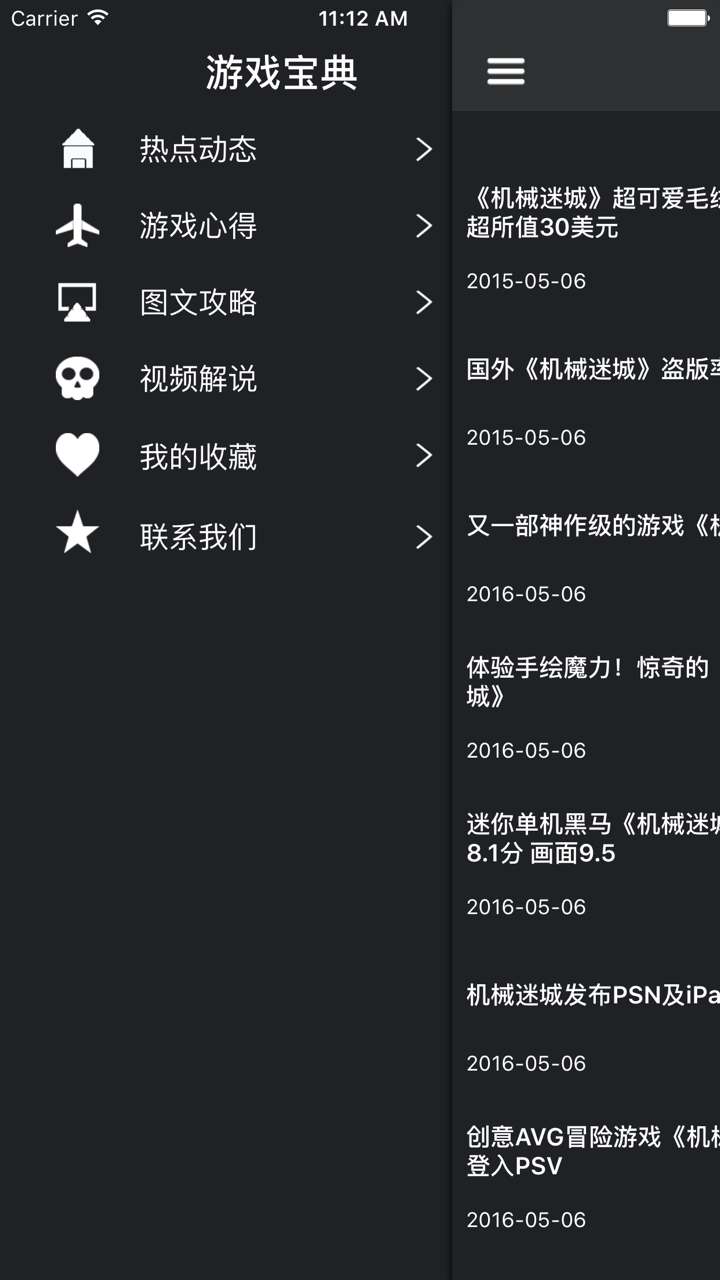Select the heart icon for 我的收藏

tap(77, 455)
